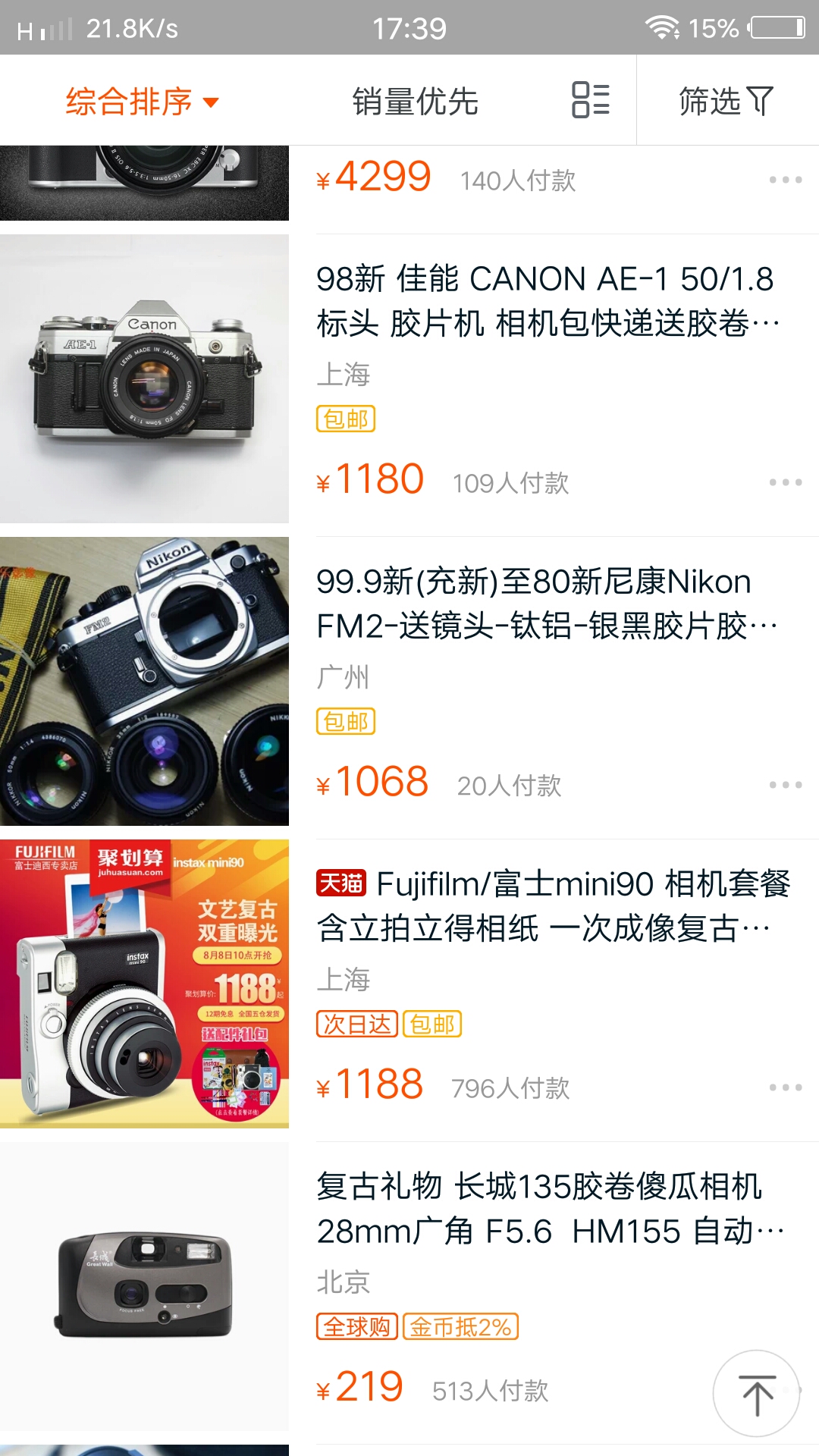This screenshot has width=819, height=1456.
Task: Switch the list view layout
Action: coord(590,100)
